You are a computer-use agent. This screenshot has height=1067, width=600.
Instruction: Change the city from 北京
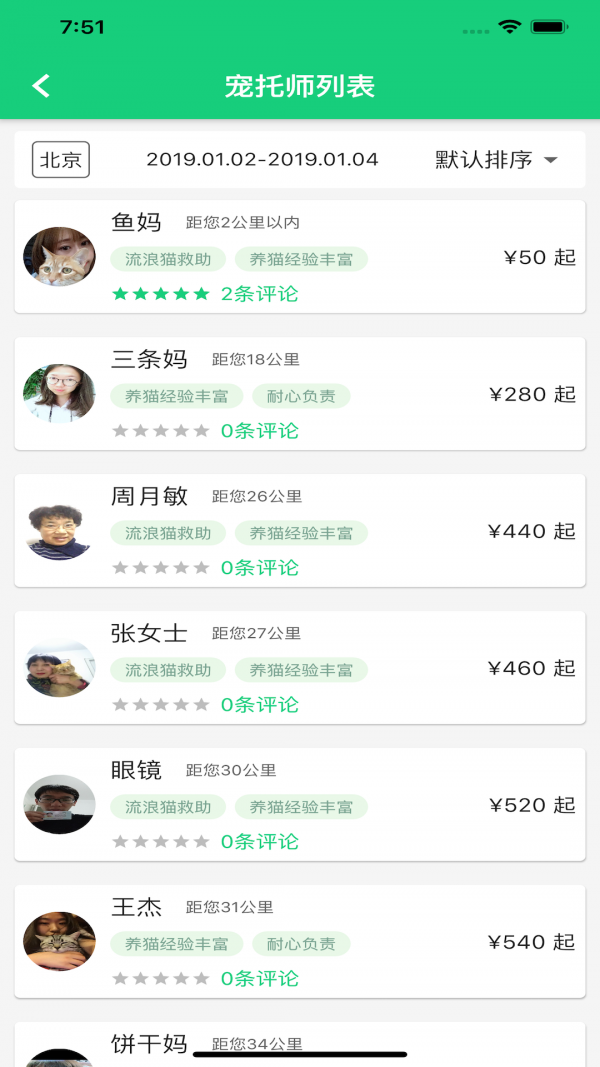click(61, 160)
